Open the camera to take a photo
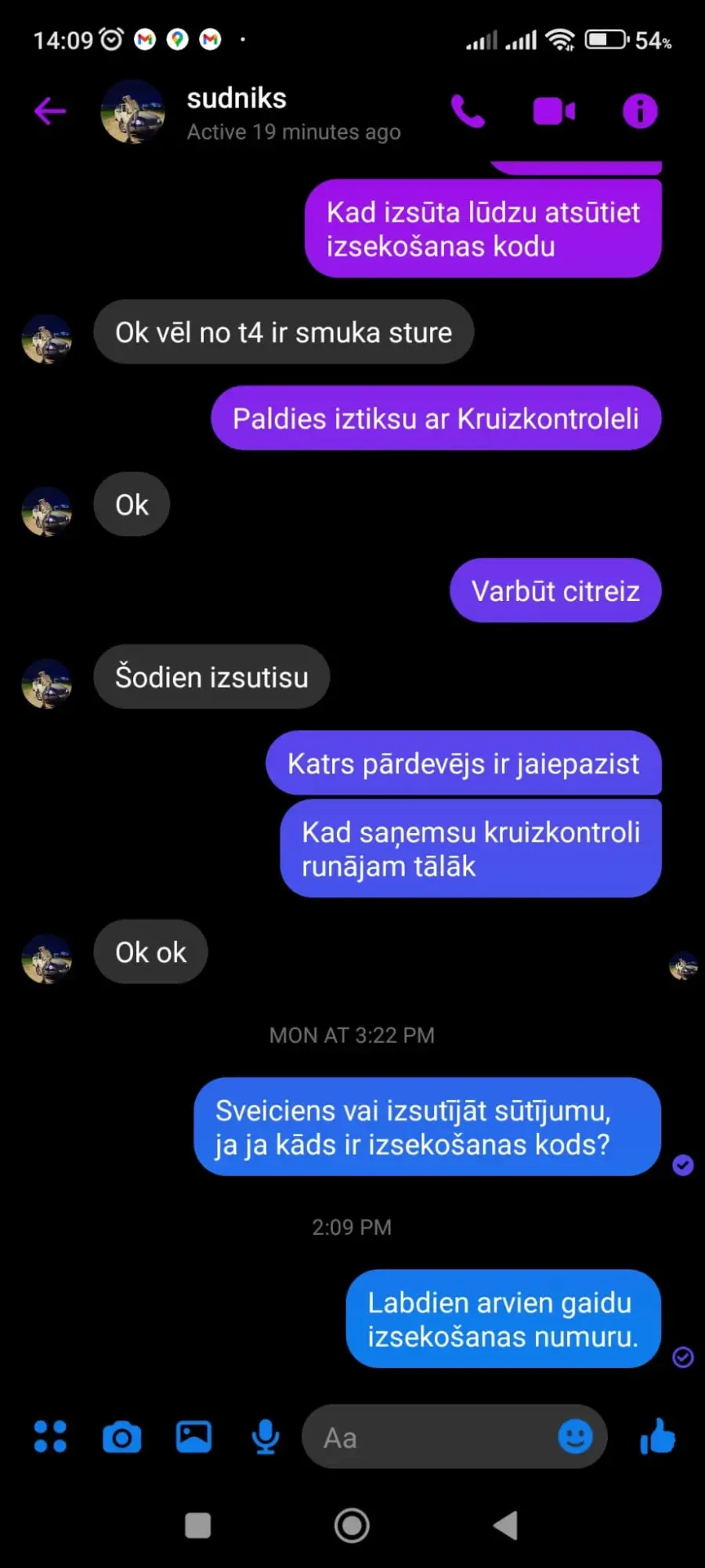The height and width of the screenshot is (1568, 705). pyautogui.click(x=122, y=1437)
